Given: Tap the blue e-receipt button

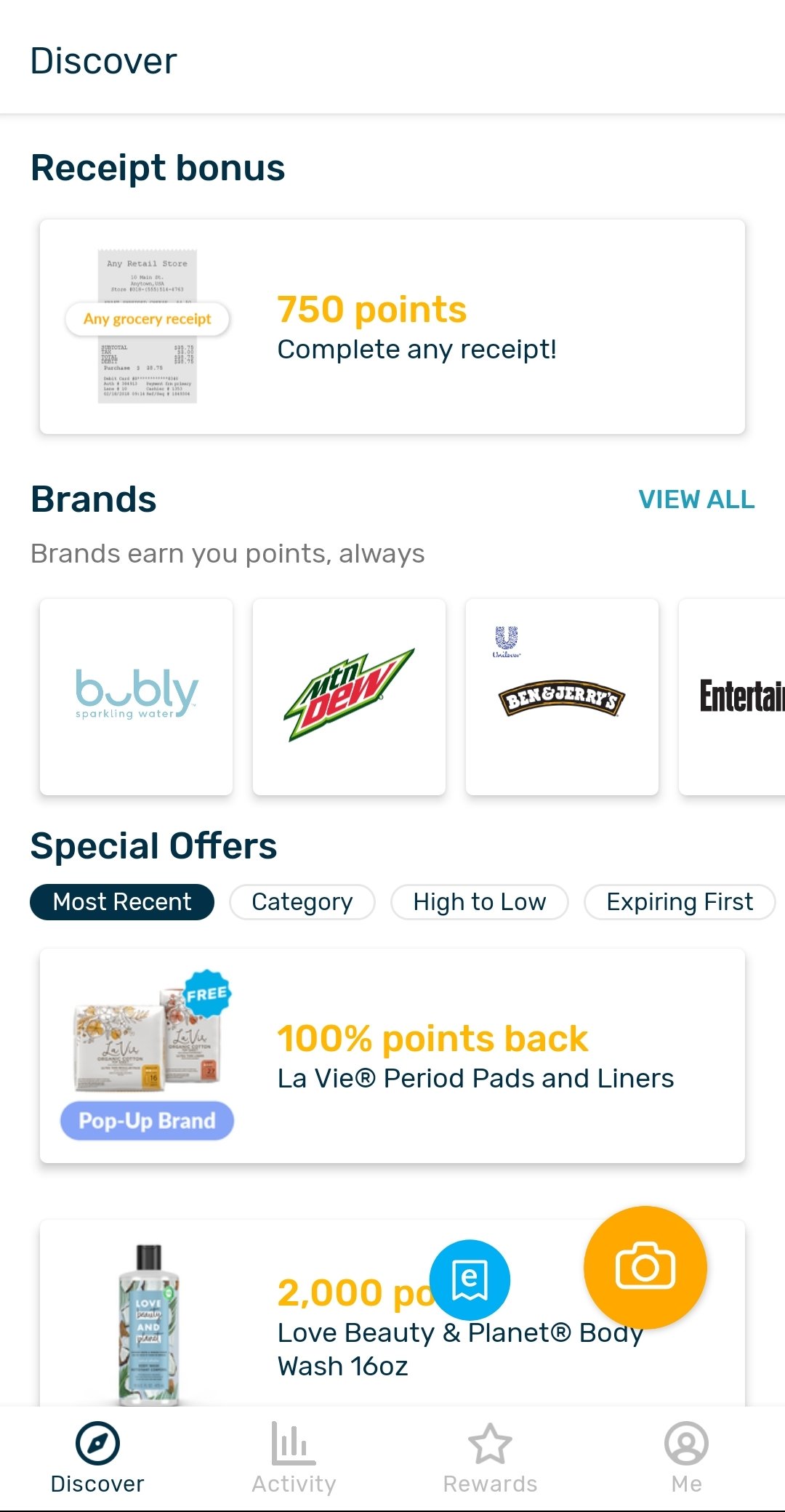Looking at the screenshot, I should click(470, 1279).
